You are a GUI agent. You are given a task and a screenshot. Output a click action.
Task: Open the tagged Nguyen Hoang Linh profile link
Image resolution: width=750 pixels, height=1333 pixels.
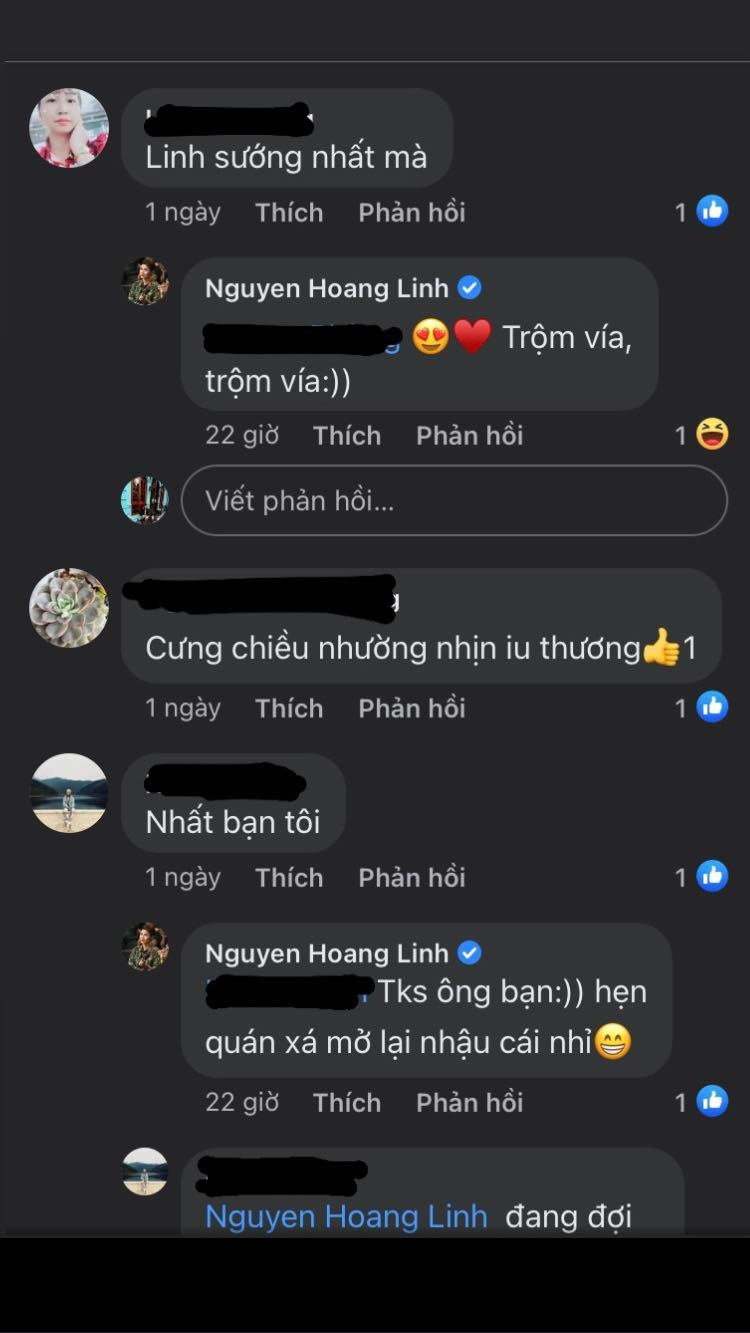[345, 1216]
